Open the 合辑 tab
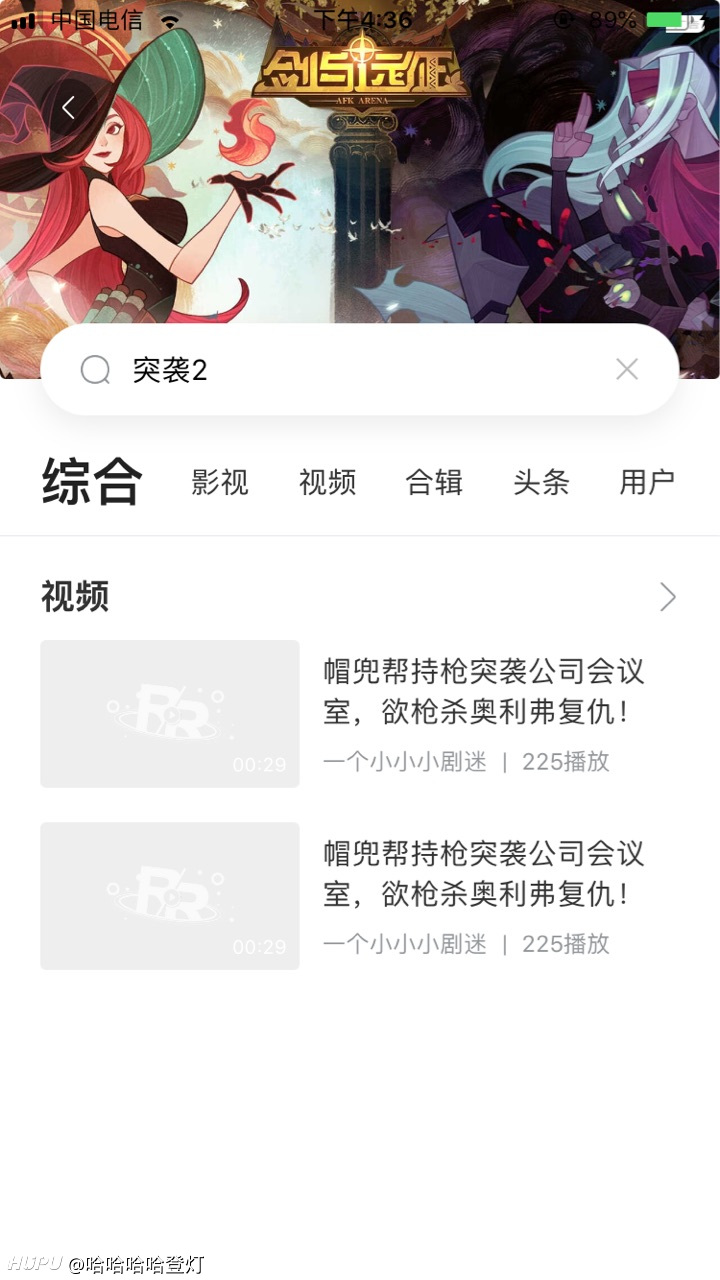 pyautogui.click(x=434, y=482)
